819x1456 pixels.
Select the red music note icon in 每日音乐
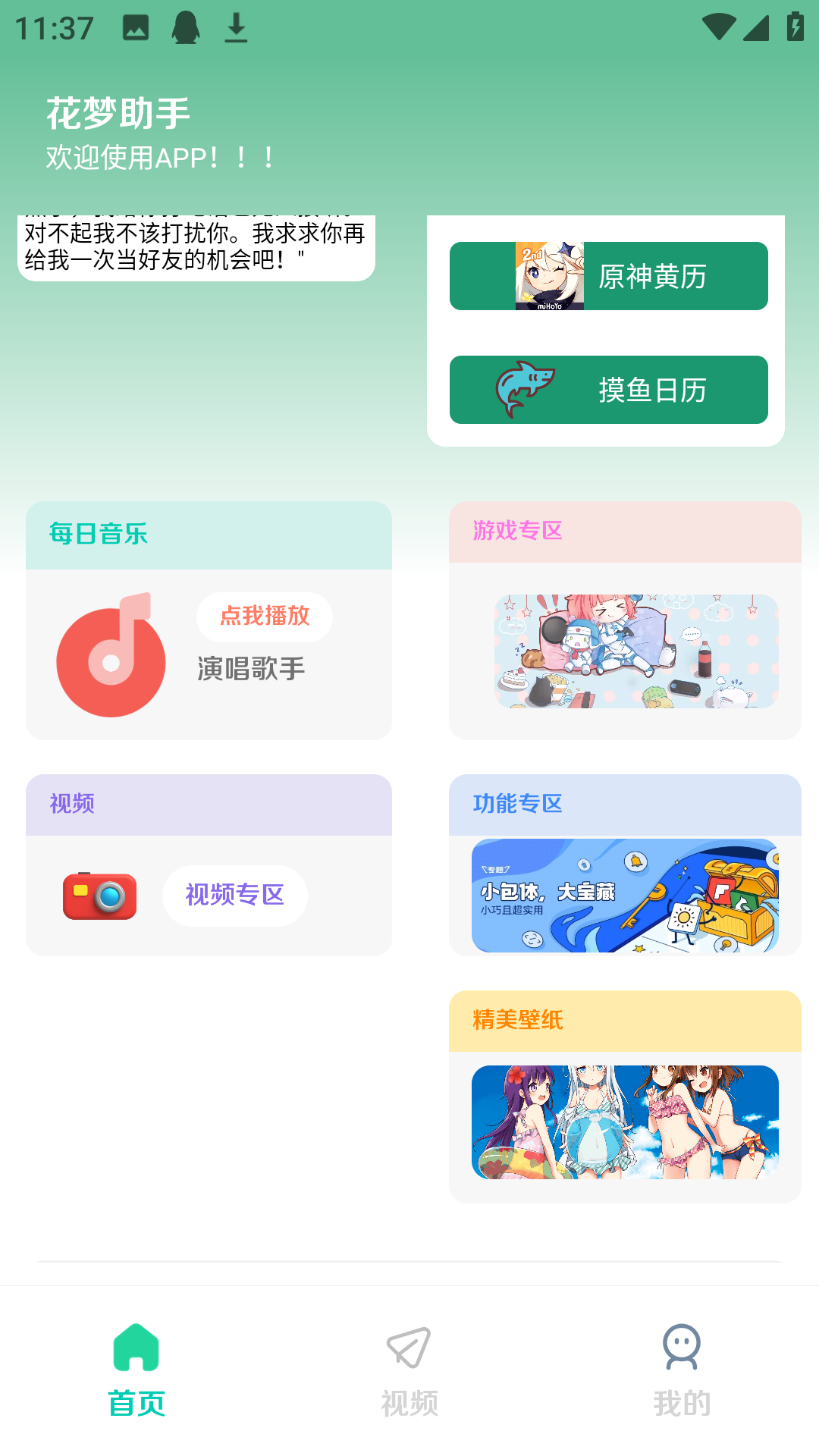(x=111, y=660)
